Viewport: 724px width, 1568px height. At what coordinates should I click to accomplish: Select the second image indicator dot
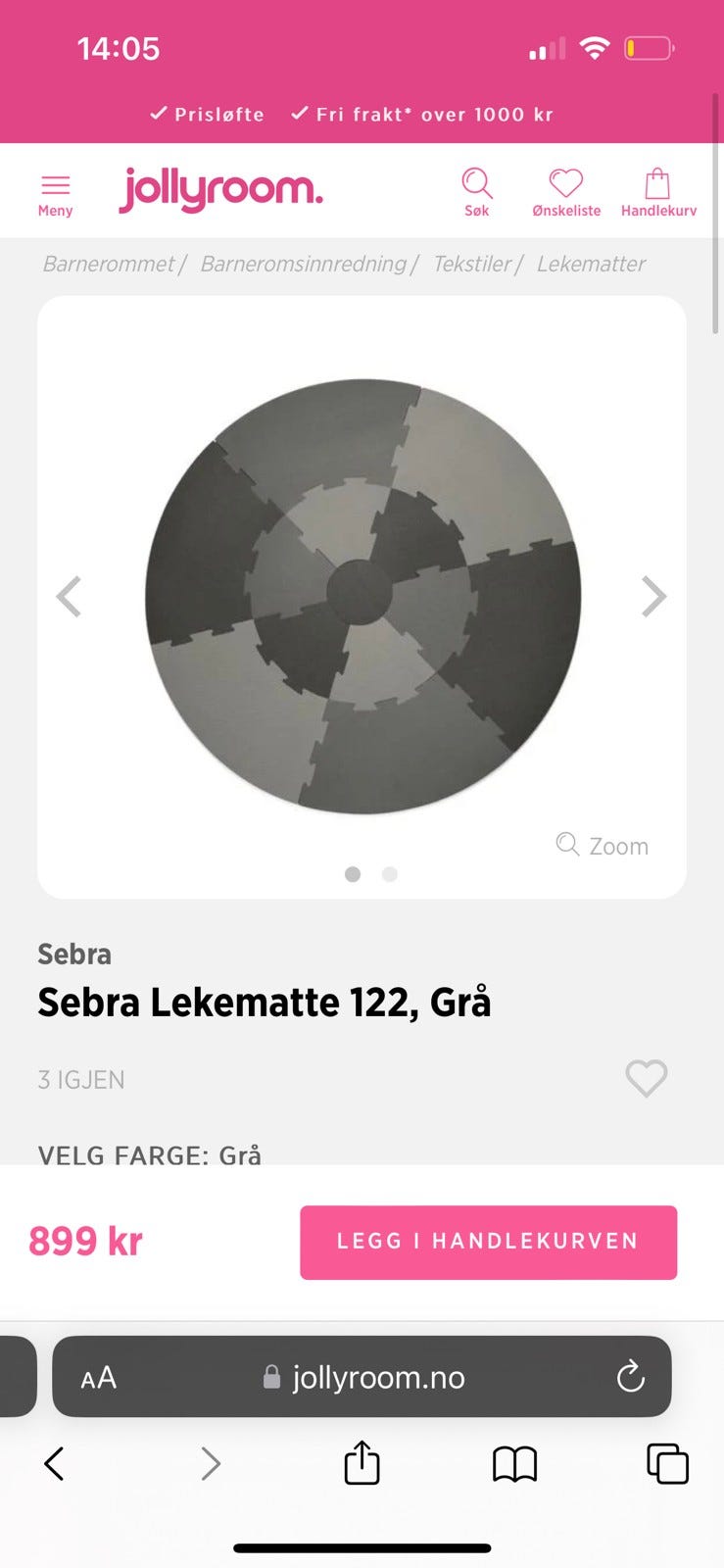390,874
